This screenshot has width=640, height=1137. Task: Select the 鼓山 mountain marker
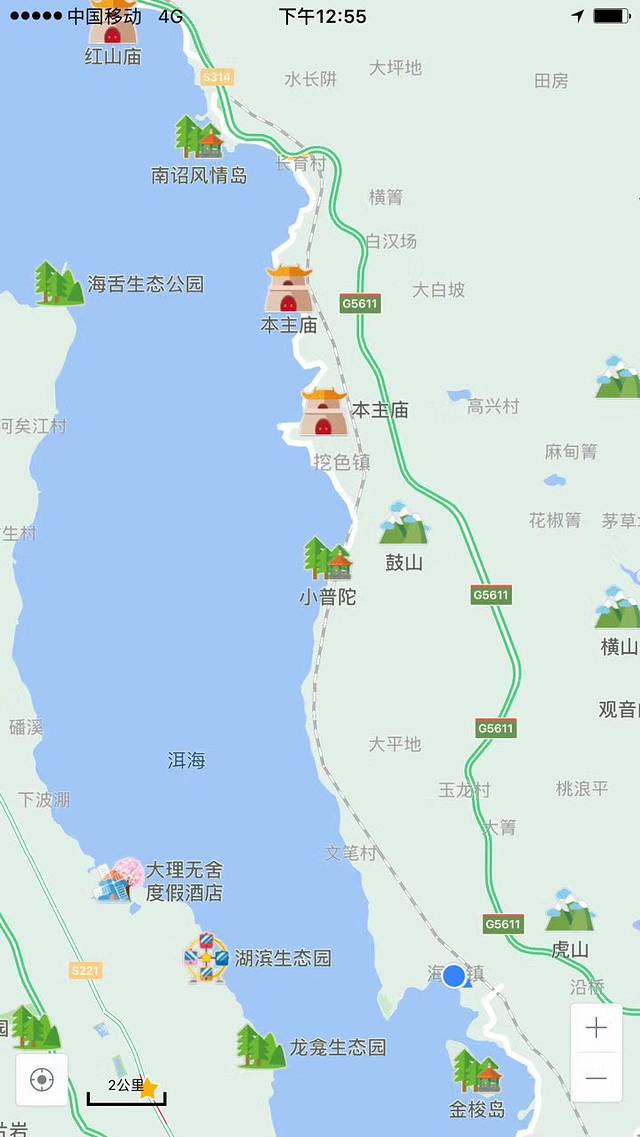pos(404,526)
